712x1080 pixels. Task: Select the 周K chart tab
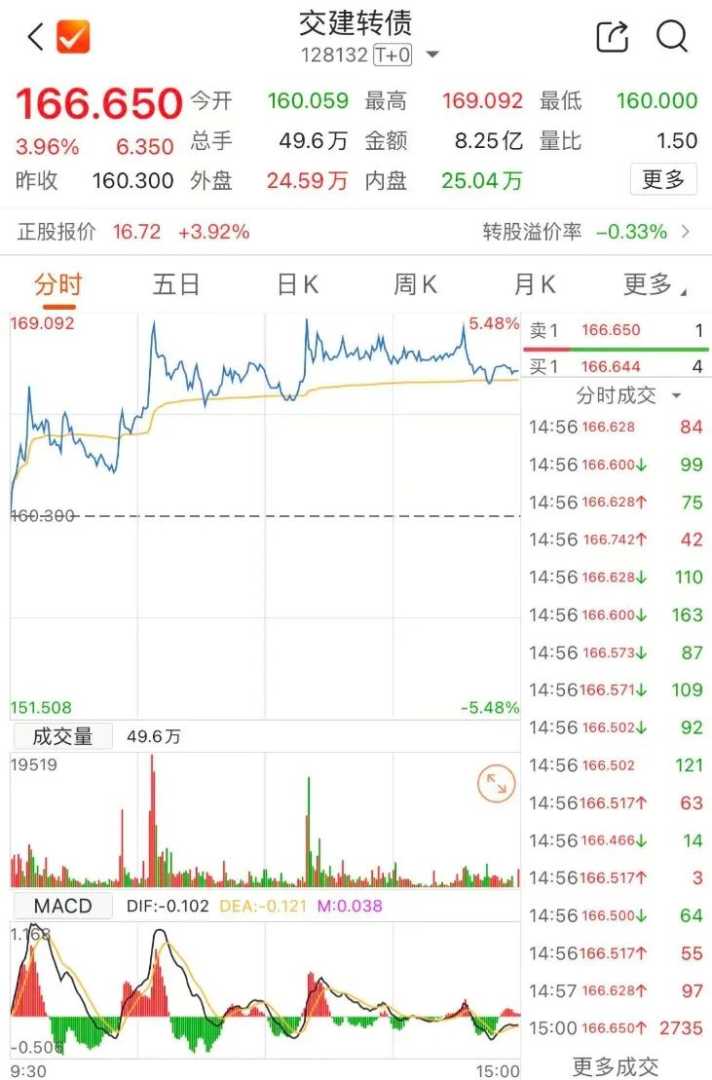pyautogui.click(x=415, y=285)
